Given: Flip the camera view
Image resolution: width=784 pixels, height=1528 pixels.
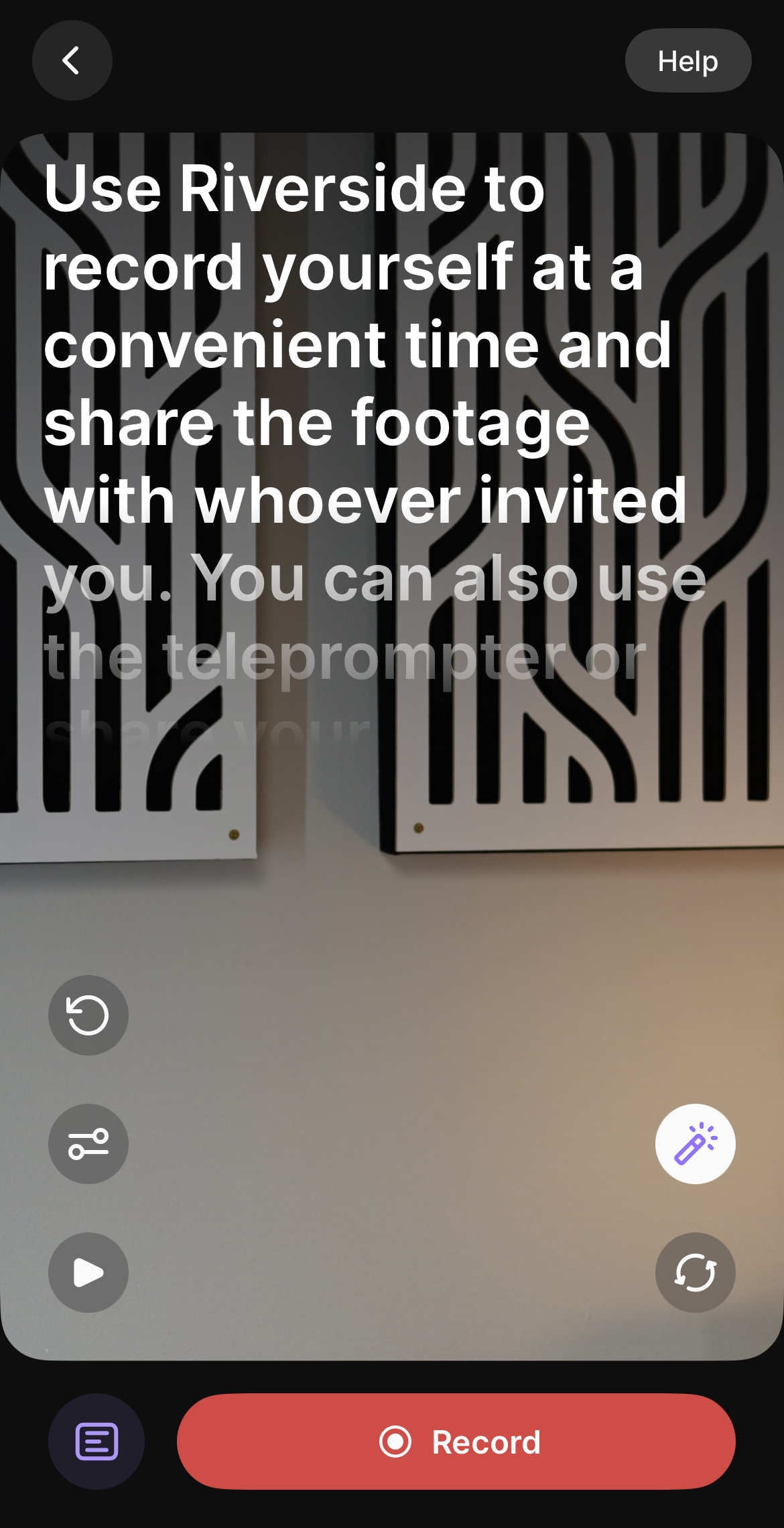Looking at the screenshot, I should (695, 1272).
